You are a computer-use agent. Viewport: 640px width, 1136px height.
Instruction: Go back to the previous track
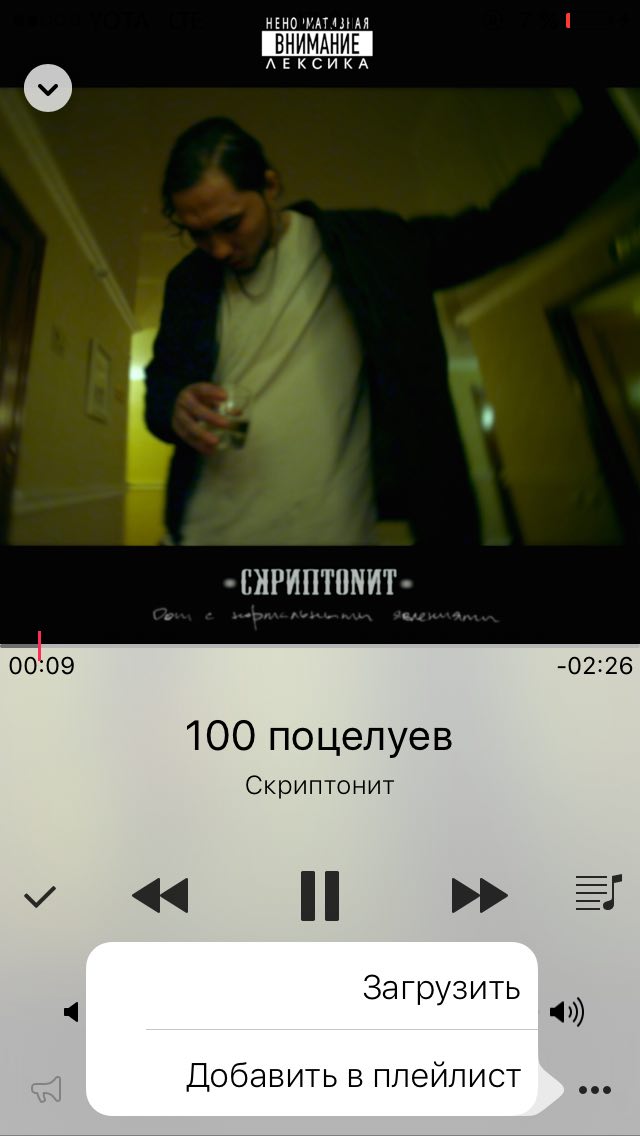click(160, 895)
